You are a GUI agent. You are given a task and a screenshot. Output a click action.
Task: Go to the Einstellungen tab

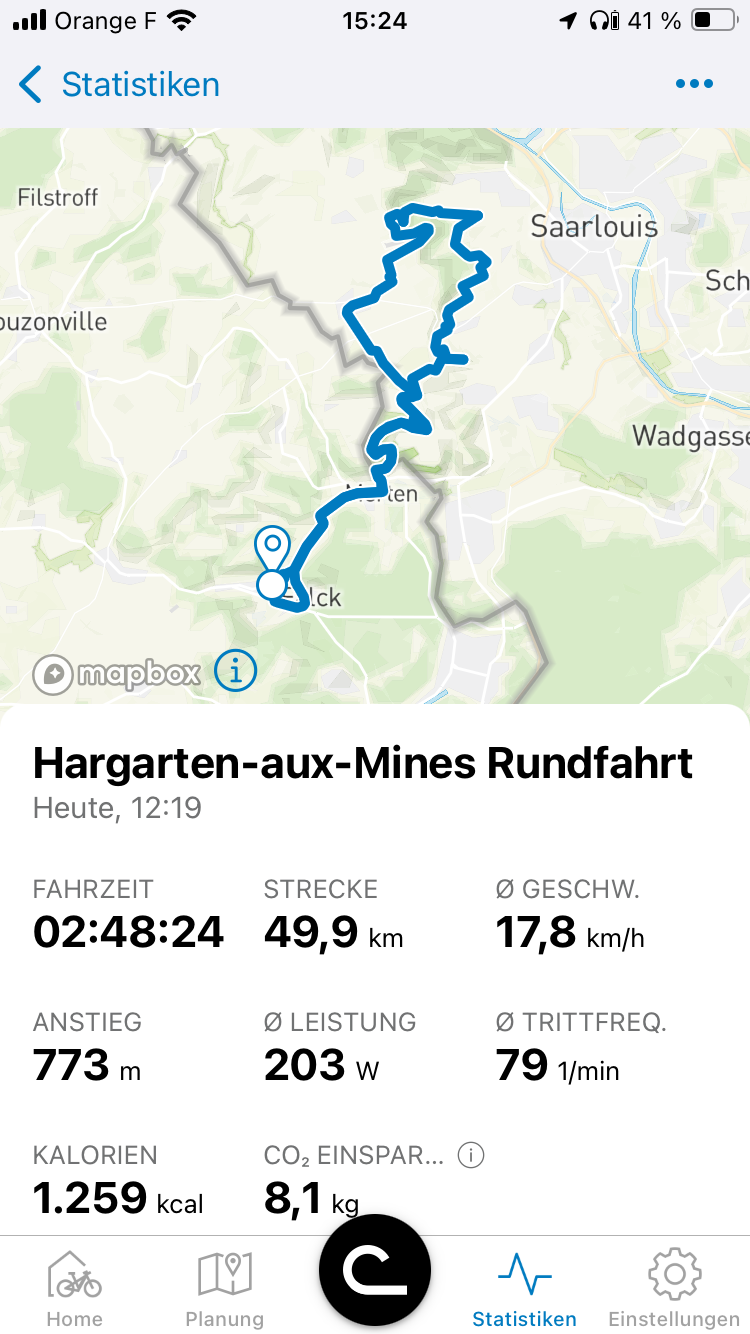tap(674, 1289)
